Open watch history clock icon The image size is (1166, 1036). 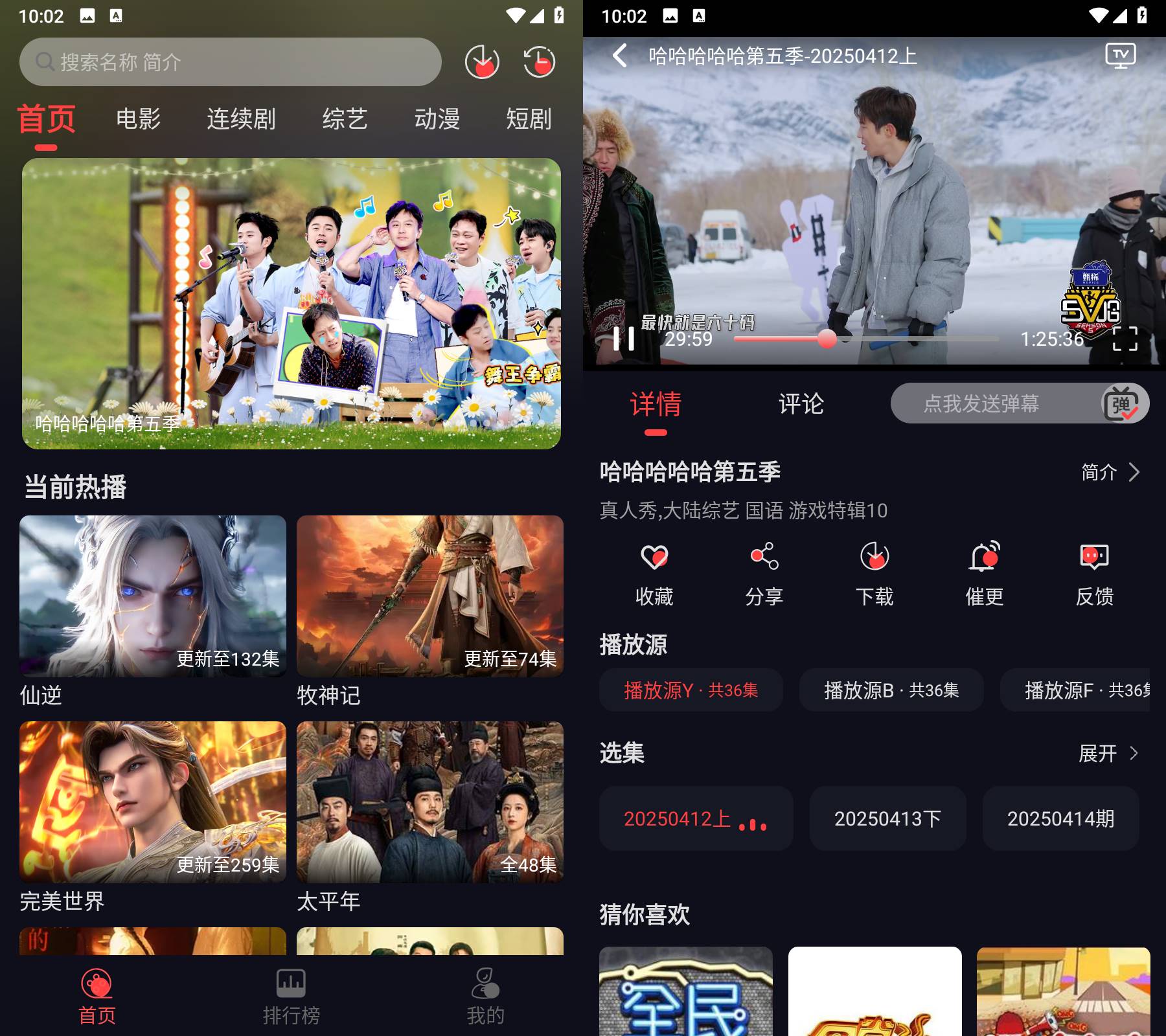pyautogui.click(x=539, y=62)
